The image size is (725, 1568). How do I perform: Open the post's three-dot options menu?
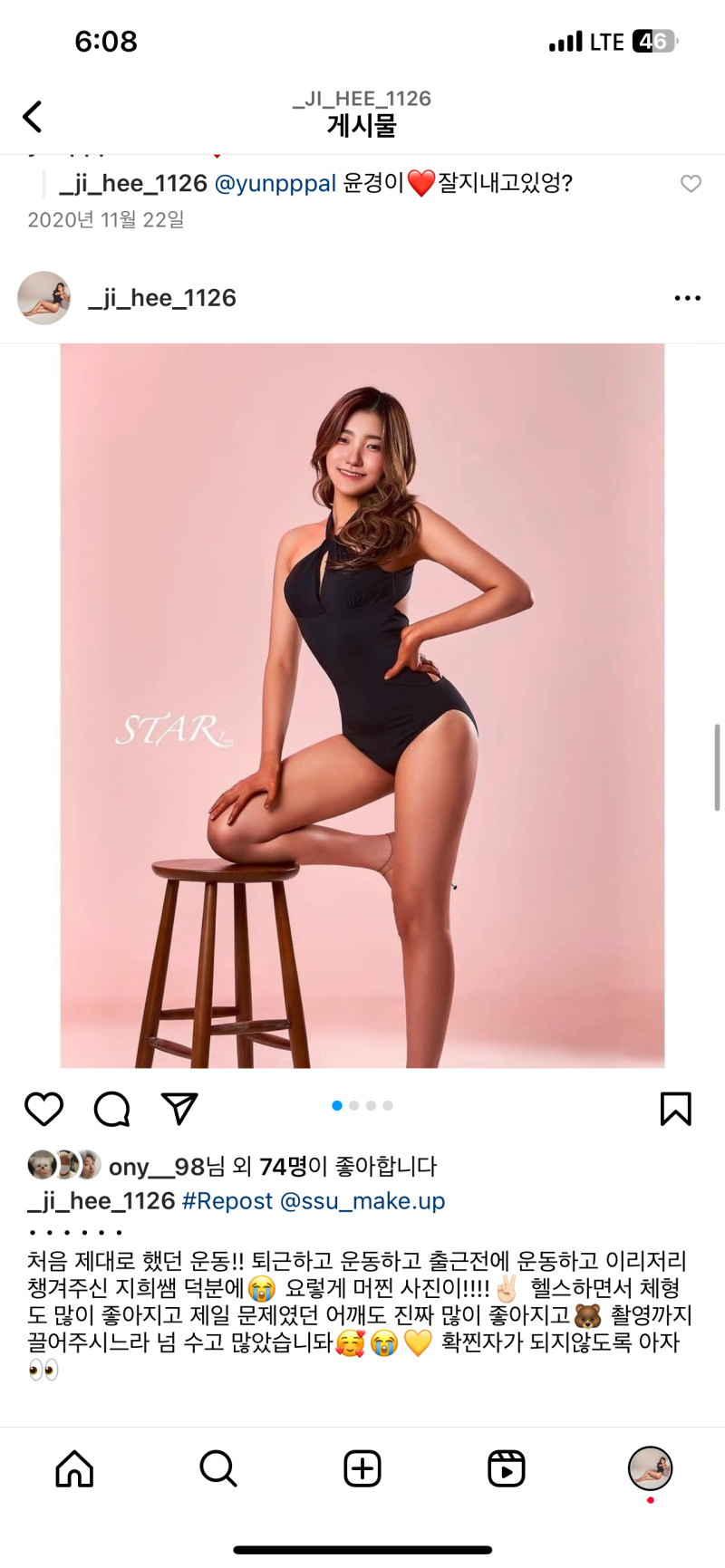point(687,298)
